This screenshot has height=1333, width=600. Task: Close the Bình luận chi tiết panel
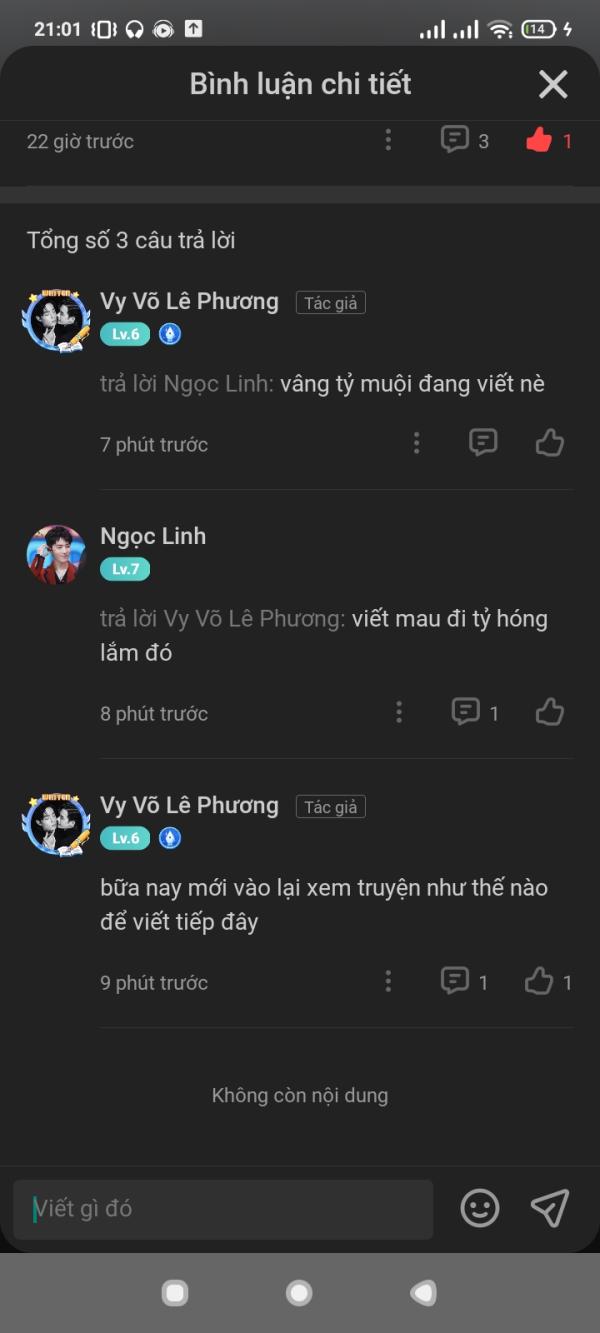553,84
